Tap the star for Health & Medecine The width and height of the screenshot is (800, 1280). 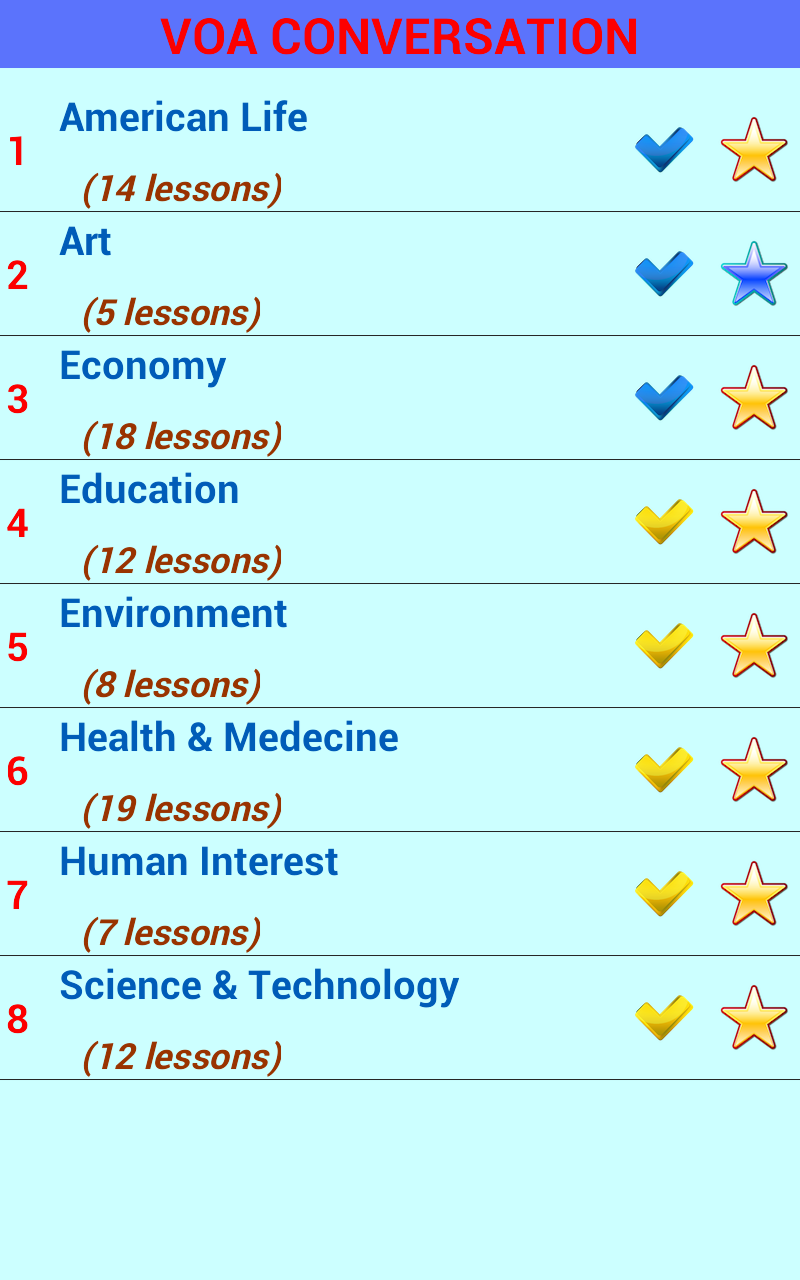tap(754, 770)
